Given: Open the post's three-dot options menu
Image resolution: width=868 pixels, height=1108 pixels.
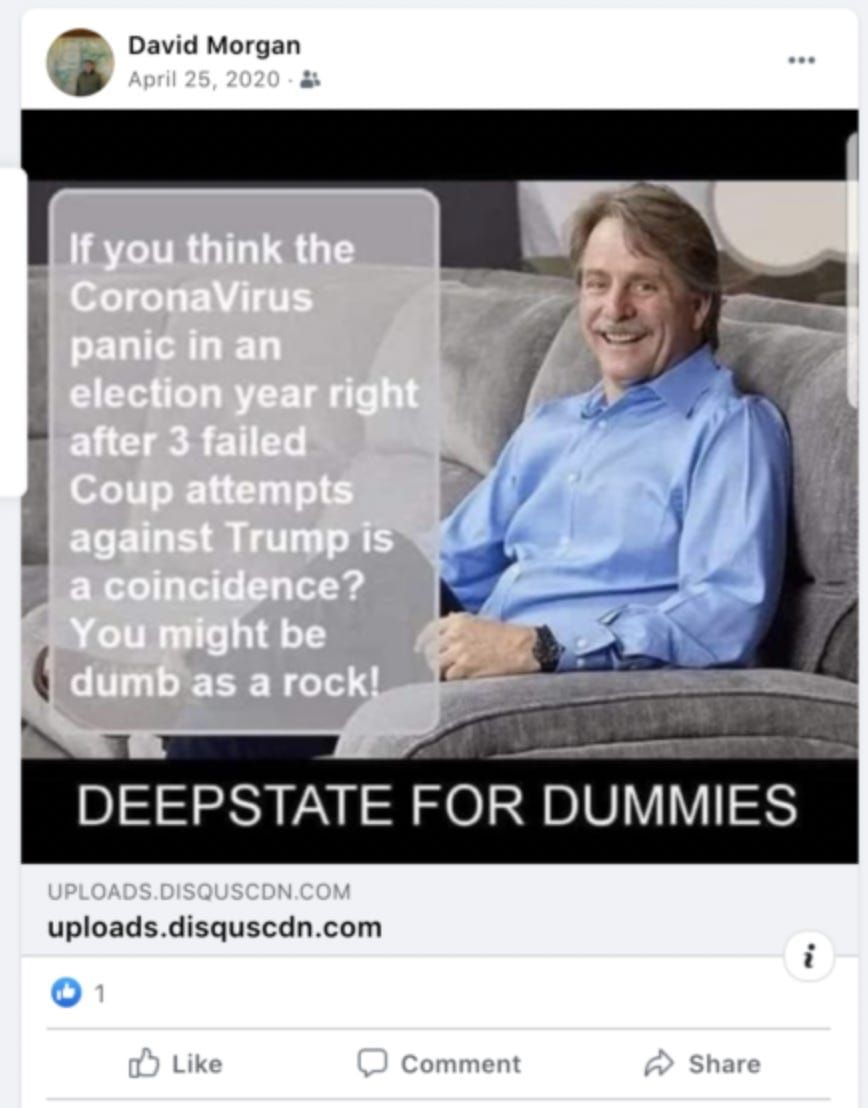Looking at the screenshot, I should tap(801, 60).
